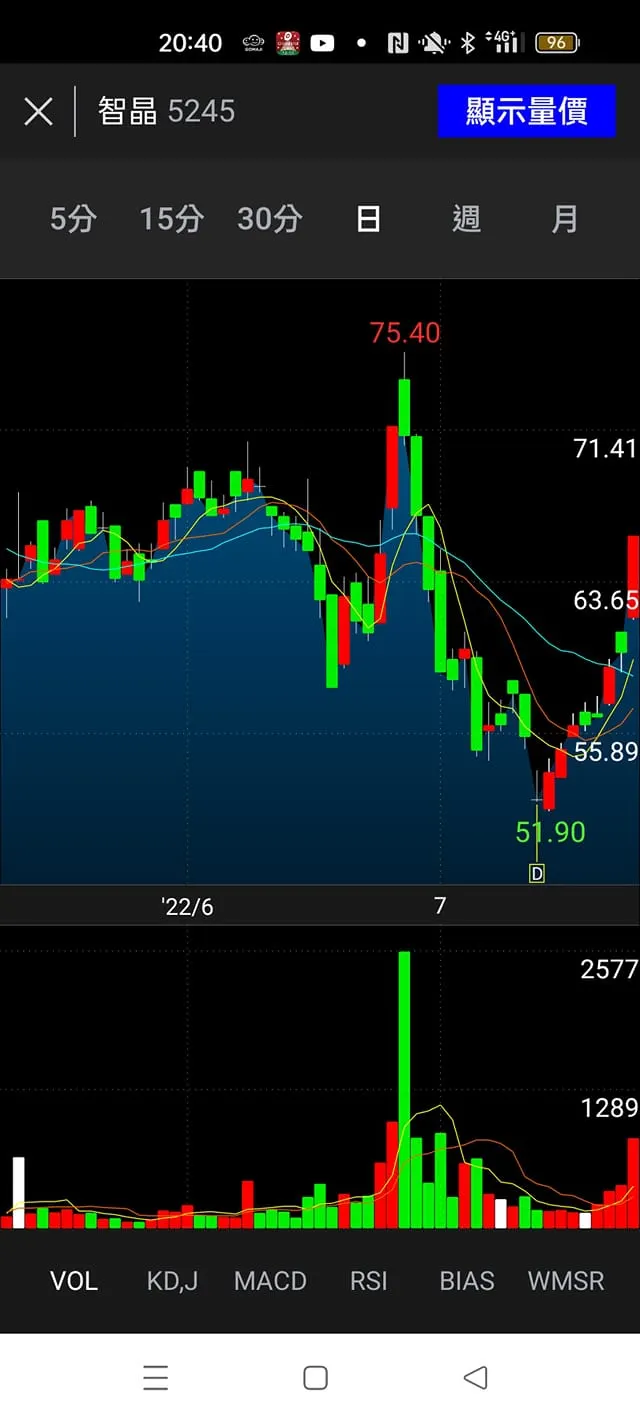Go to the system home screen
This screenshot has height=1422, width=640.
coord(316,1377)
